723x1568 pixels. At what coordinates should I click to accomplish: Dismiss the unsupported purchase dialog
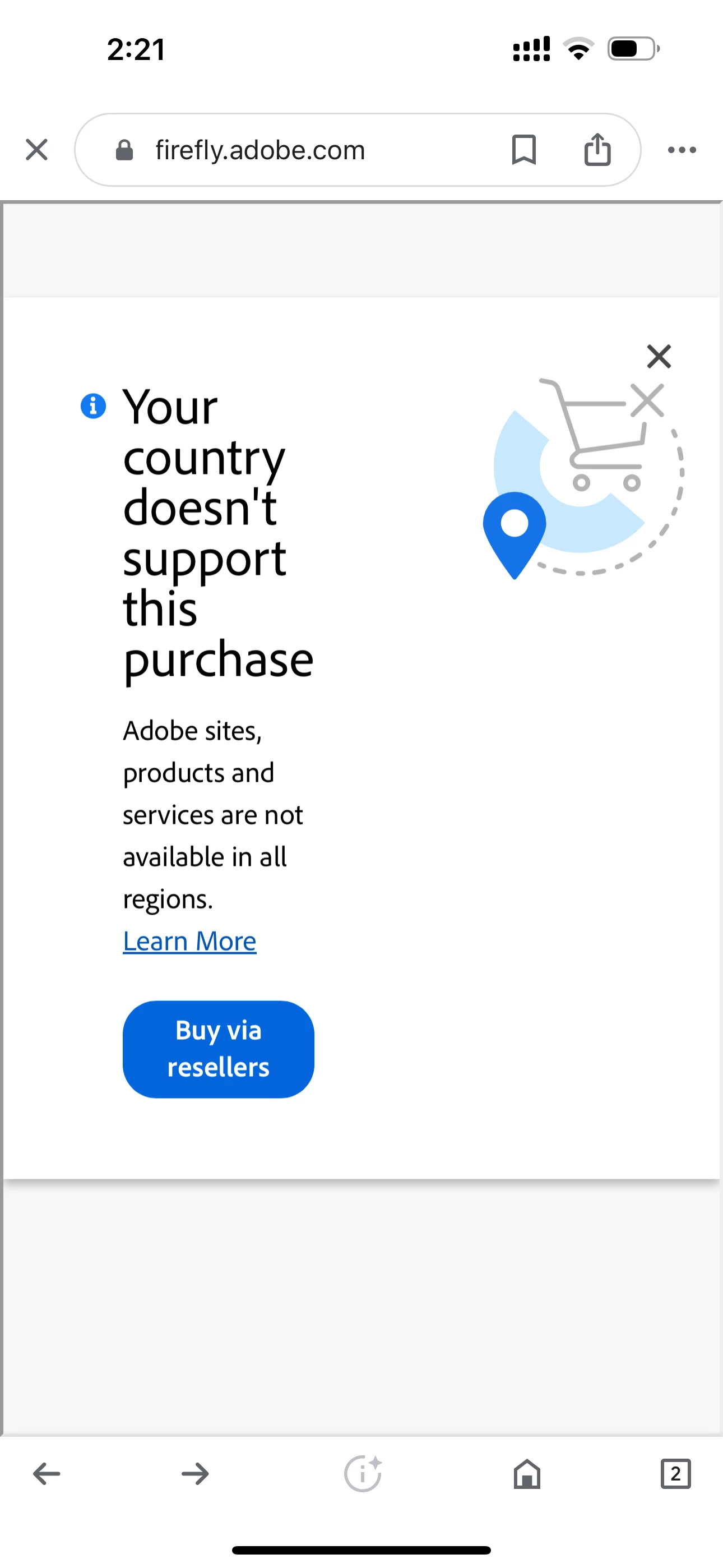659,357
